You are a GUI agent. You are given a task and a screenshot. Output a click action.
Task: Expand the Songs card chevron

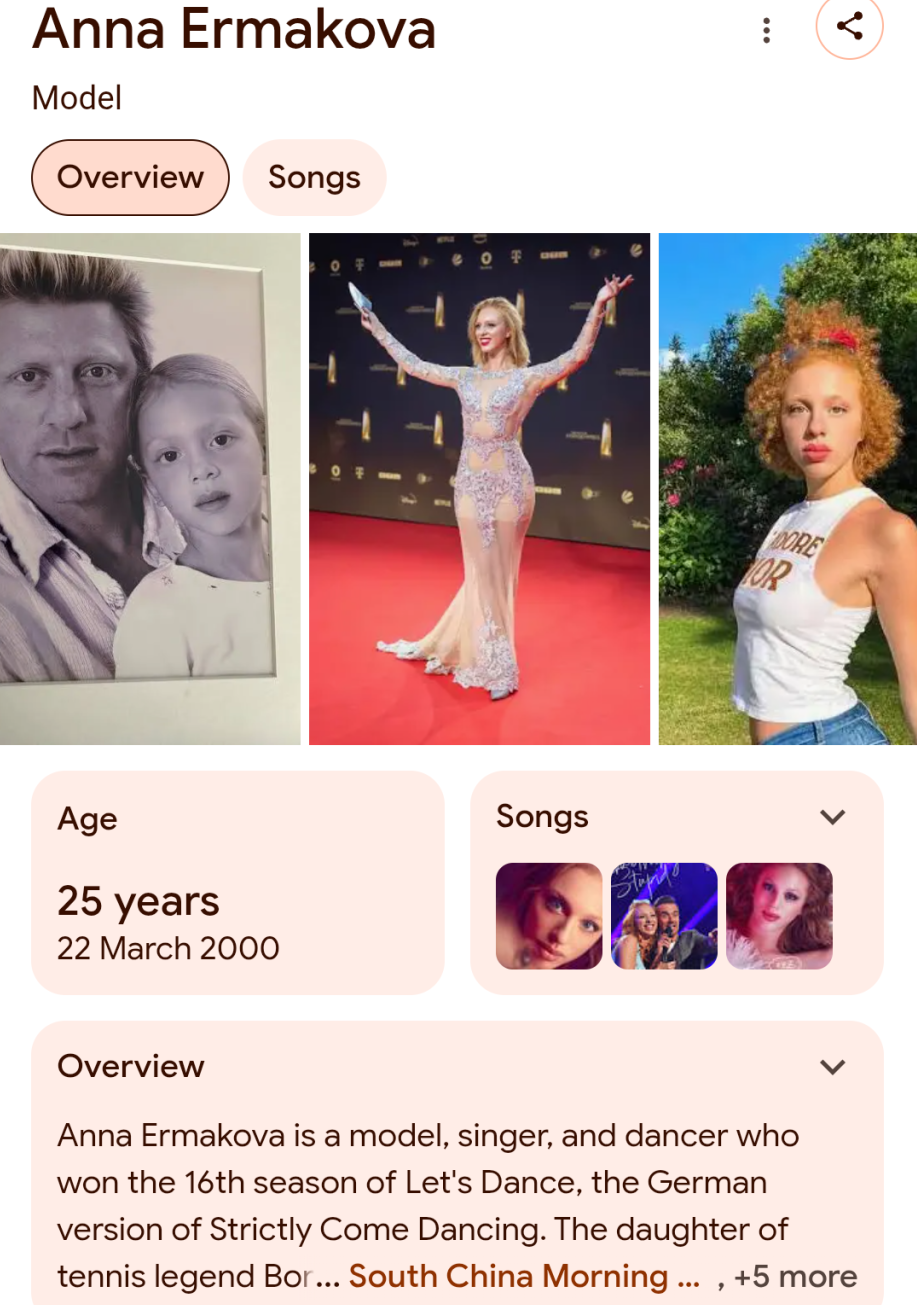[x=832, y=817]
